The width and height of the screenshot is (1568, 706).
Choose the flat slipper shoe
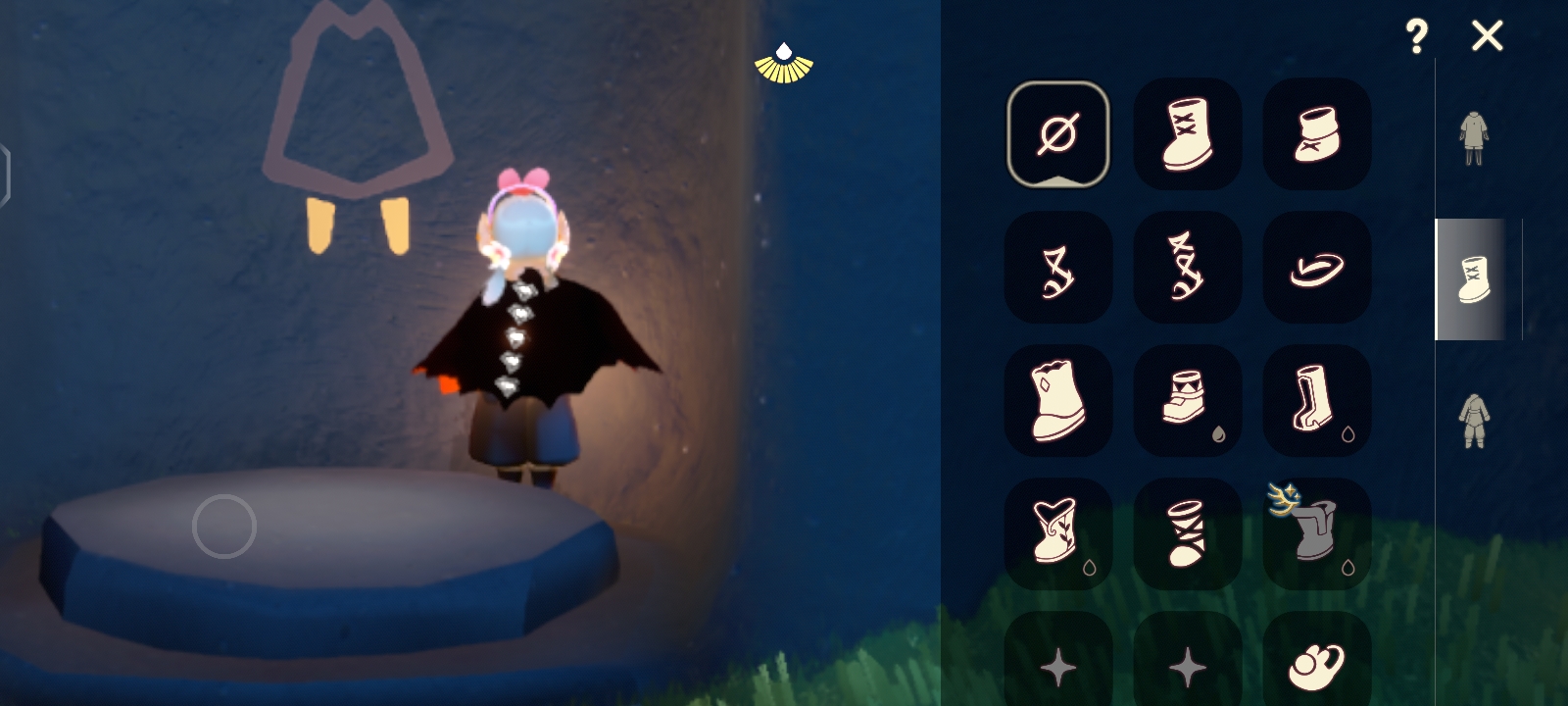point(1316,268)
